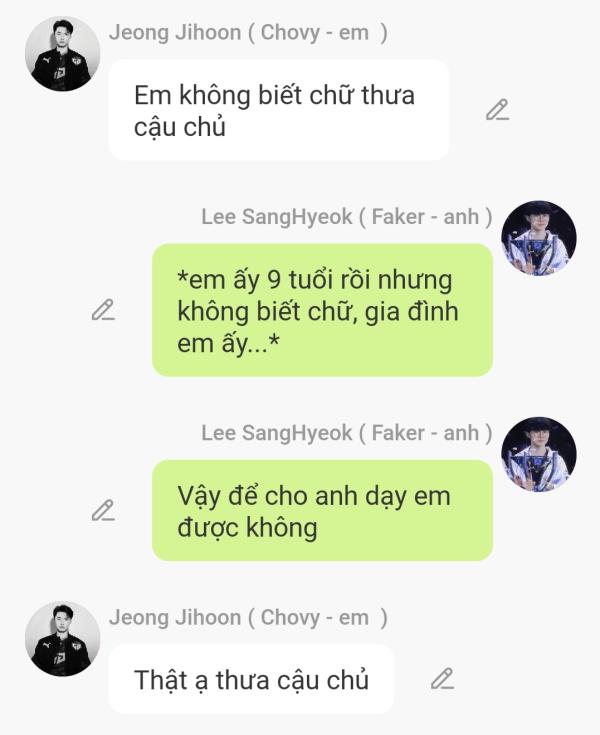600x735 pixels.
Task: Edit the message "Vậy để cho anh dạy em được không"
Action: (x=102, y=510)
